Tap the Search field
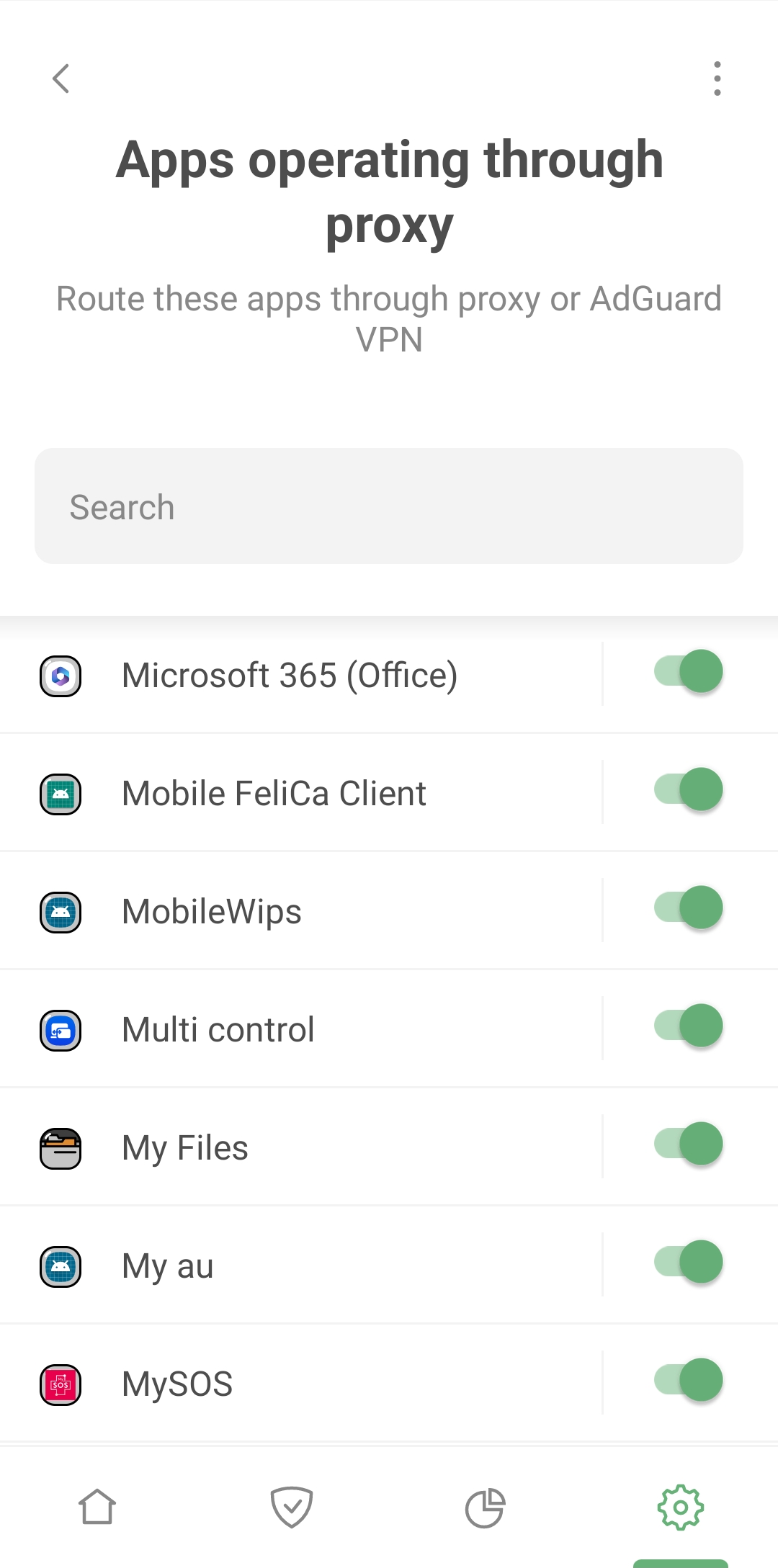 tap(389, 506)
